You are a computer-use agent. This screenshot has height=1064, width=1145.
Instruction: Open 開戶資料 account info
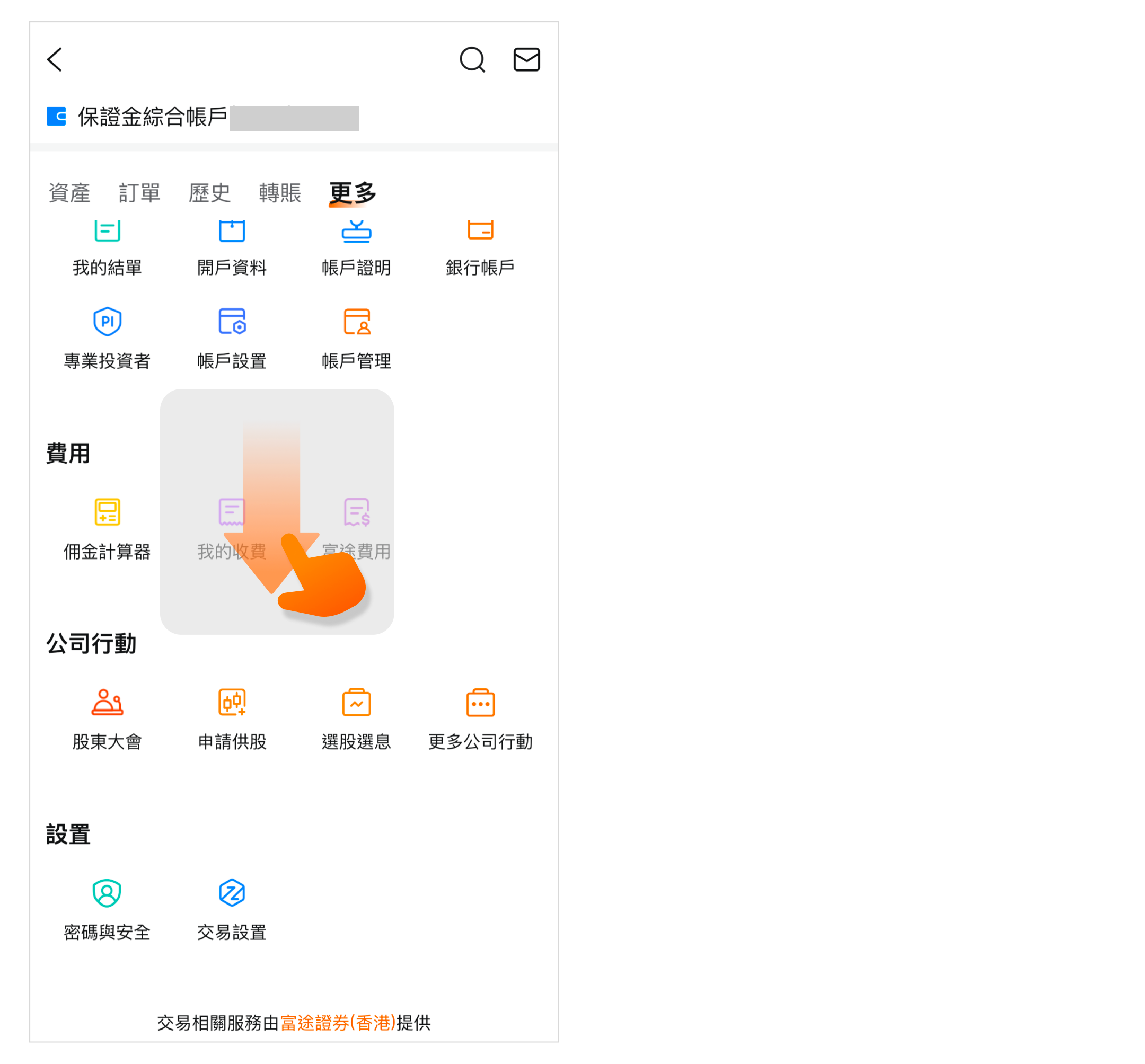(x=232, y=249)
